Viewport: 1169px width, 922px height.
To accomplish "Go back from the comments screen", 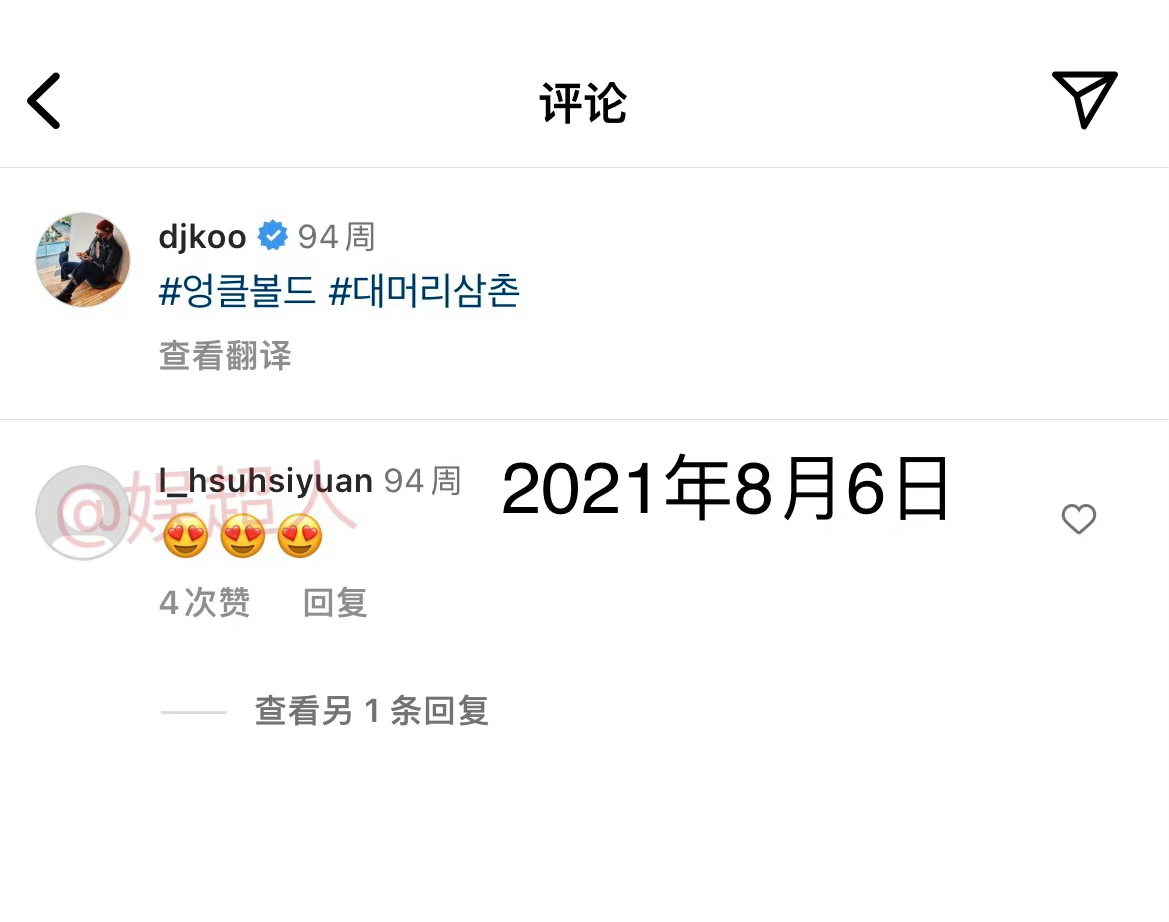I will click(44, 101).
